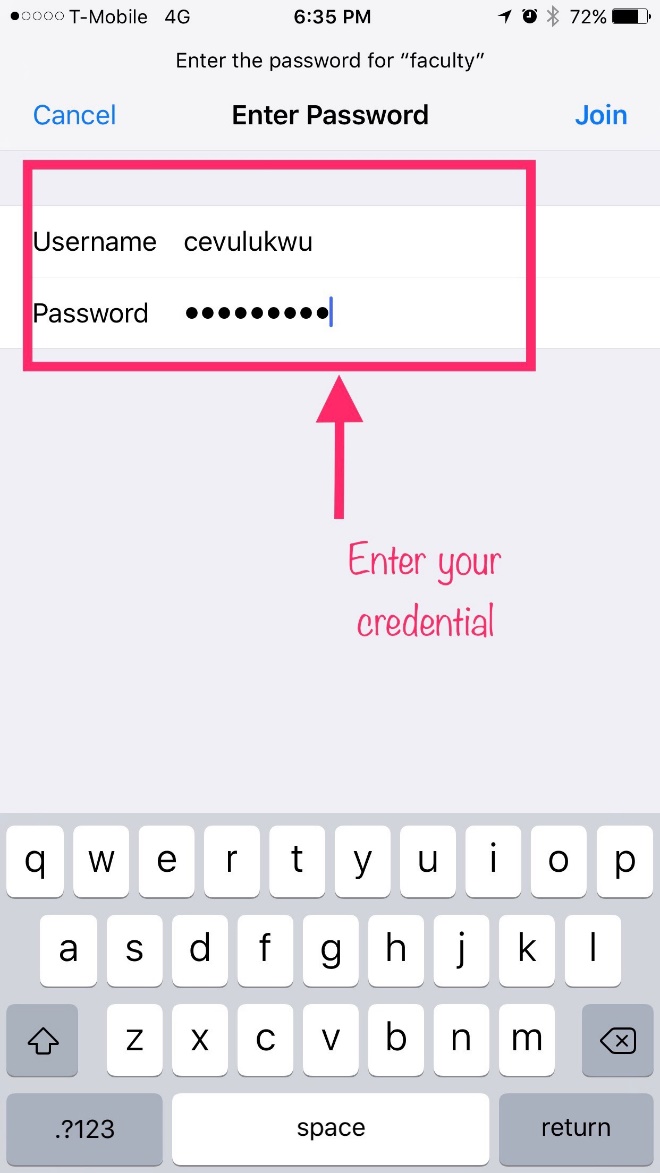Screen dimensions: 660x1173
Task: Join the faculty network
Action: [x=600, y=115]
